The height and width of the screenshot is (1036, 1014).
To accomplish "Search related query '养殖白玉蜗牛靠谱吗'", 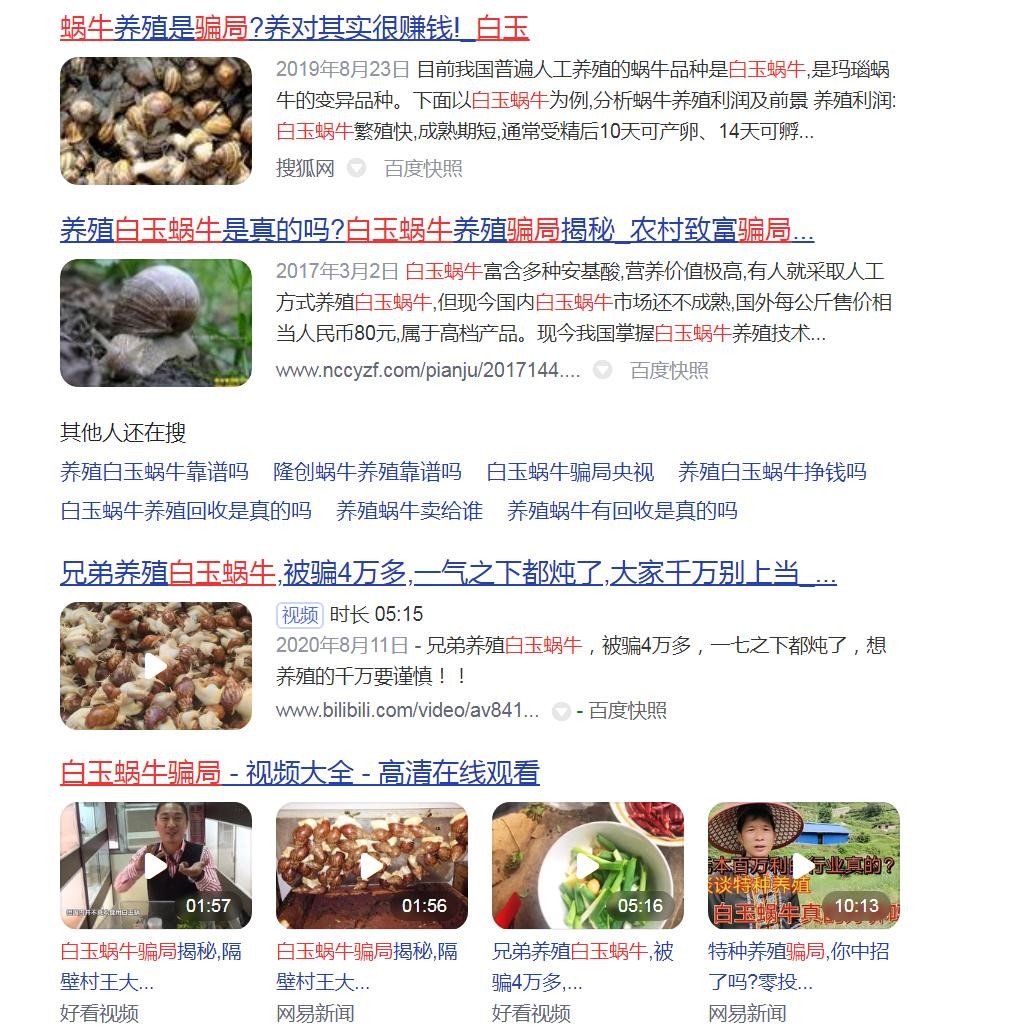I will tap(154, 472).
